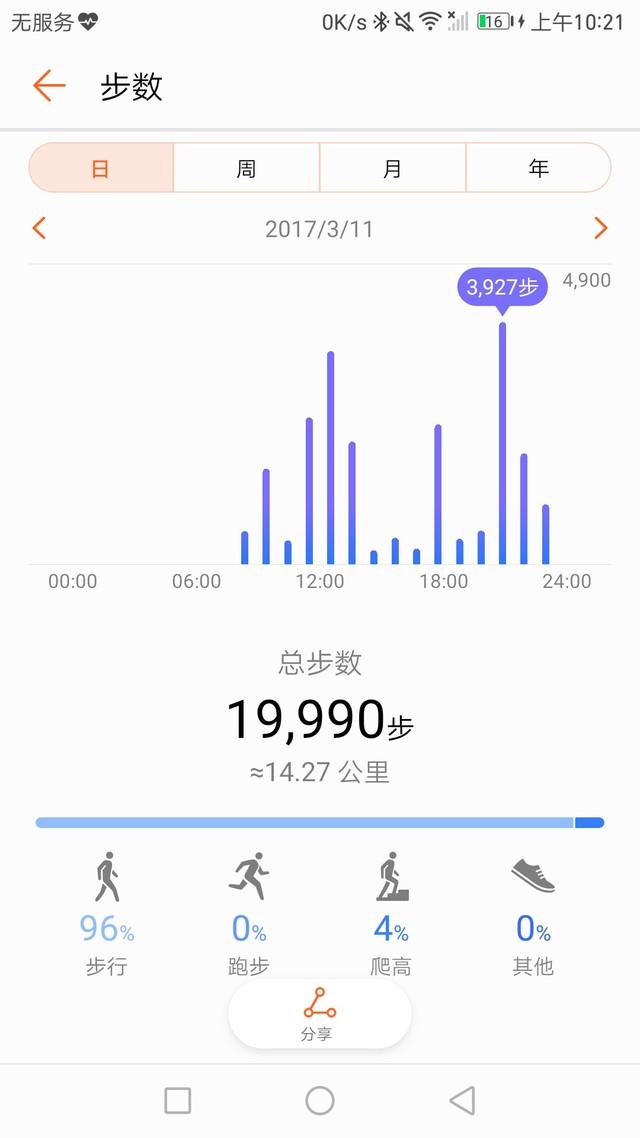Switch to the 月 month tab
Viewport: 640px width, 1138px height.
tap(393, 168)
